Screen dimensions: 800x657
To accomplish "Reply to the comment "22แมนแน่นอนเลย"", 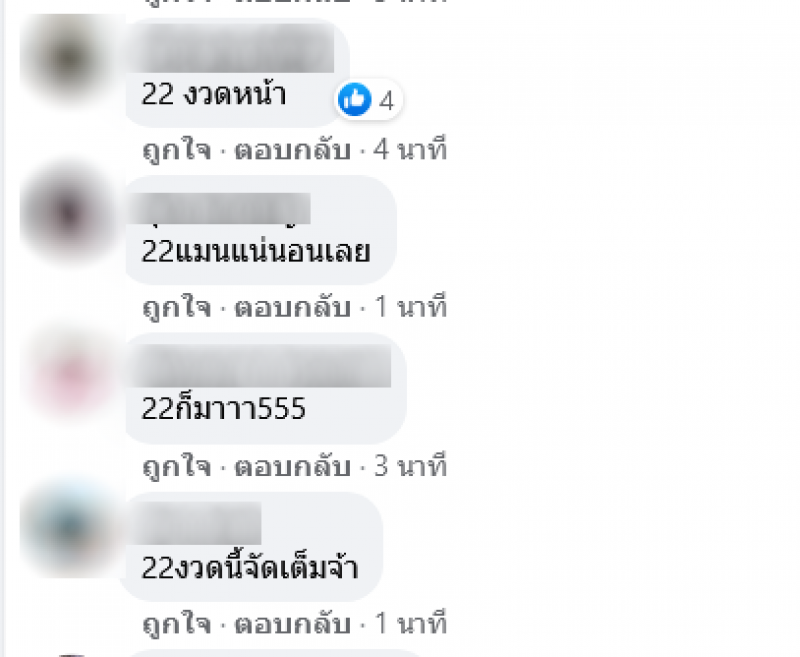I will (292, 308).
